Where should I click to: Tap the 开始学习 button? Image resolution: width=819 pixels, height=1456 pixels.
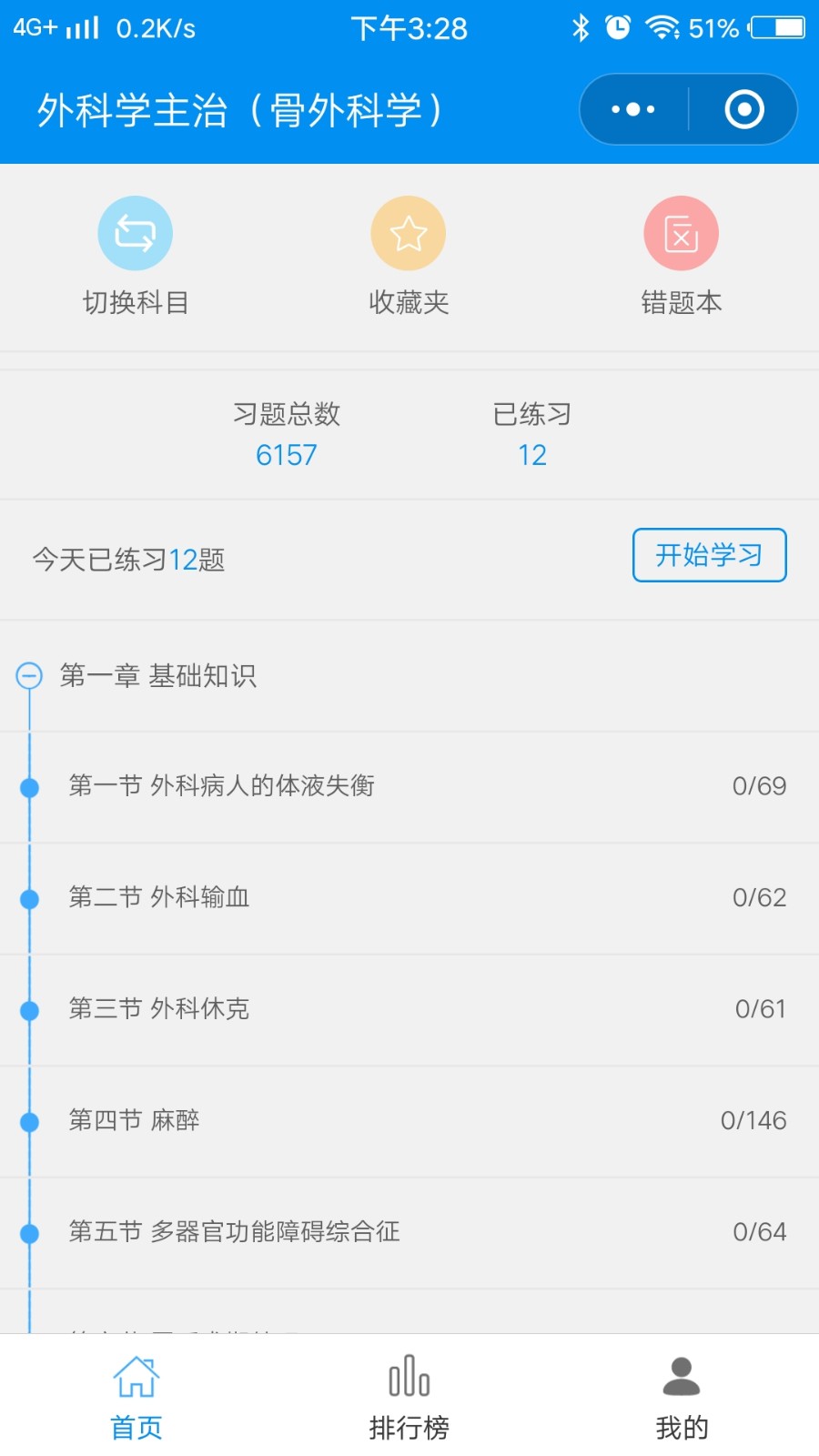coord(710,555)
